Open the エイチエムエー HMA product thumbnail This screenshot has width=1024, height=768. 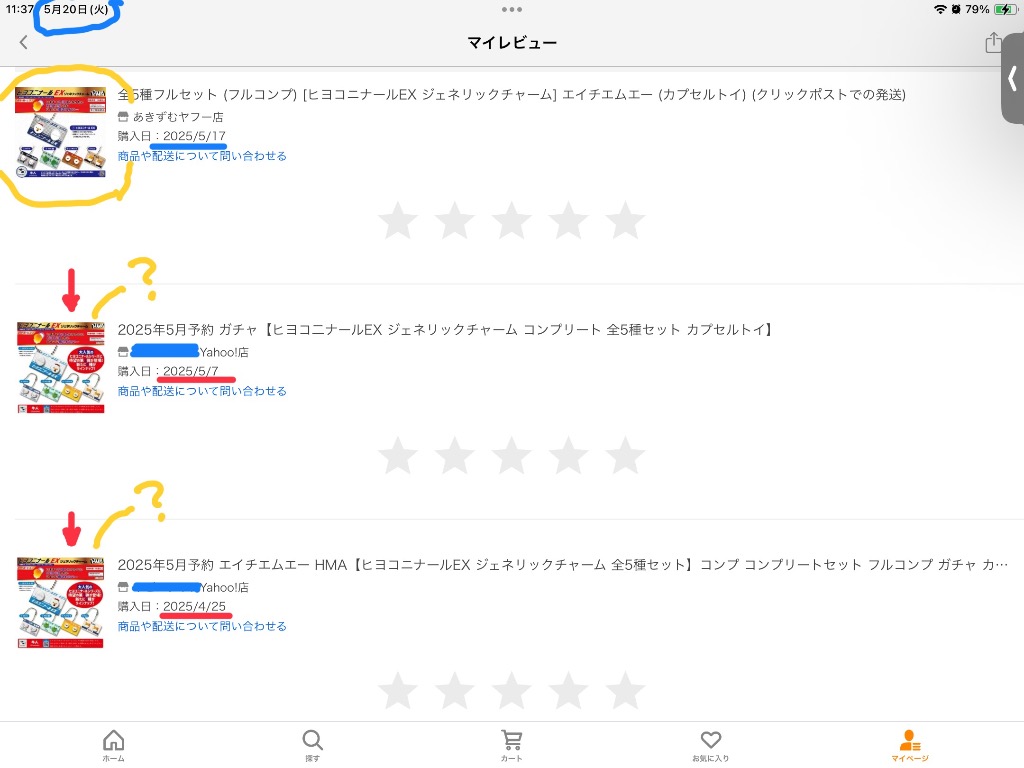pyautogui.click(x=61, y=602)
